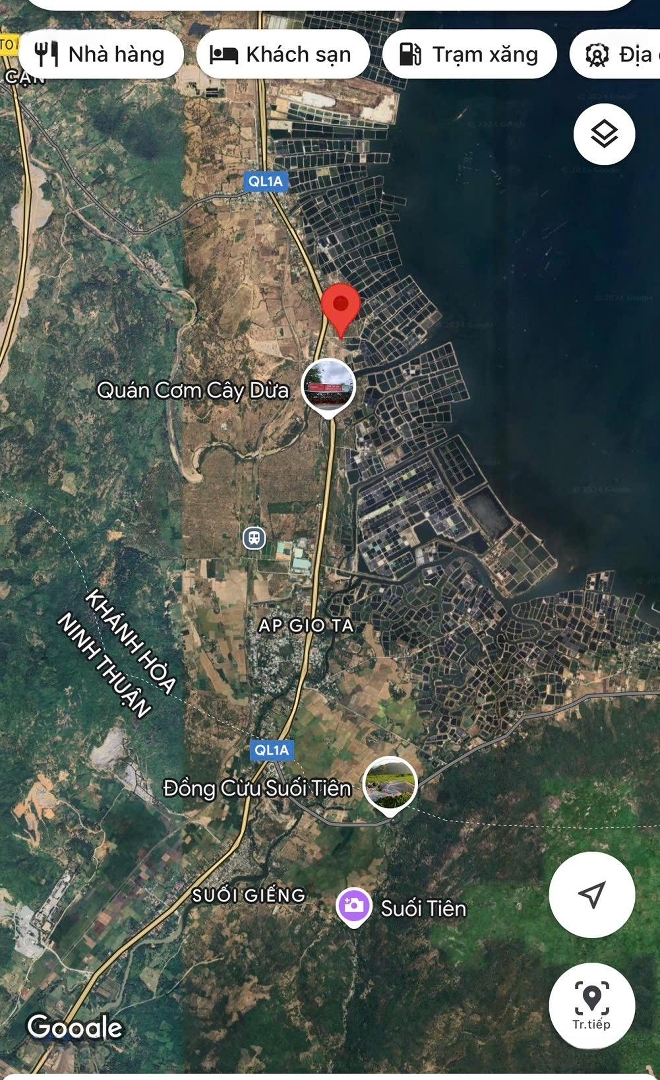Open the Đồng Cừu Suối Tiên place marker
Viewport: 660px width, 1080px height.
(389, 785)
